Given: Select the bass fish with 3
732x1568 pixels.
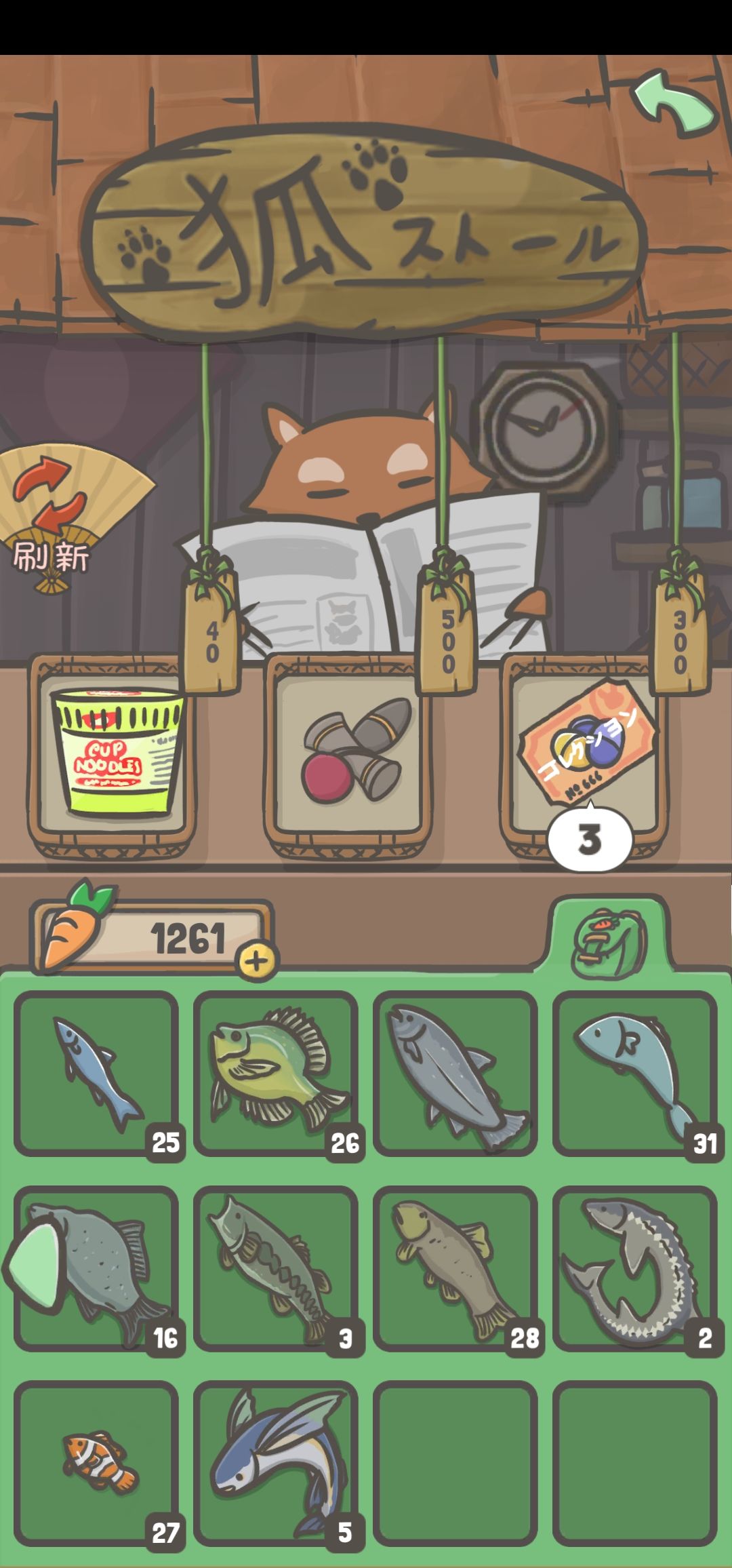Looking at the screenshot, I should click(276, 1268).
